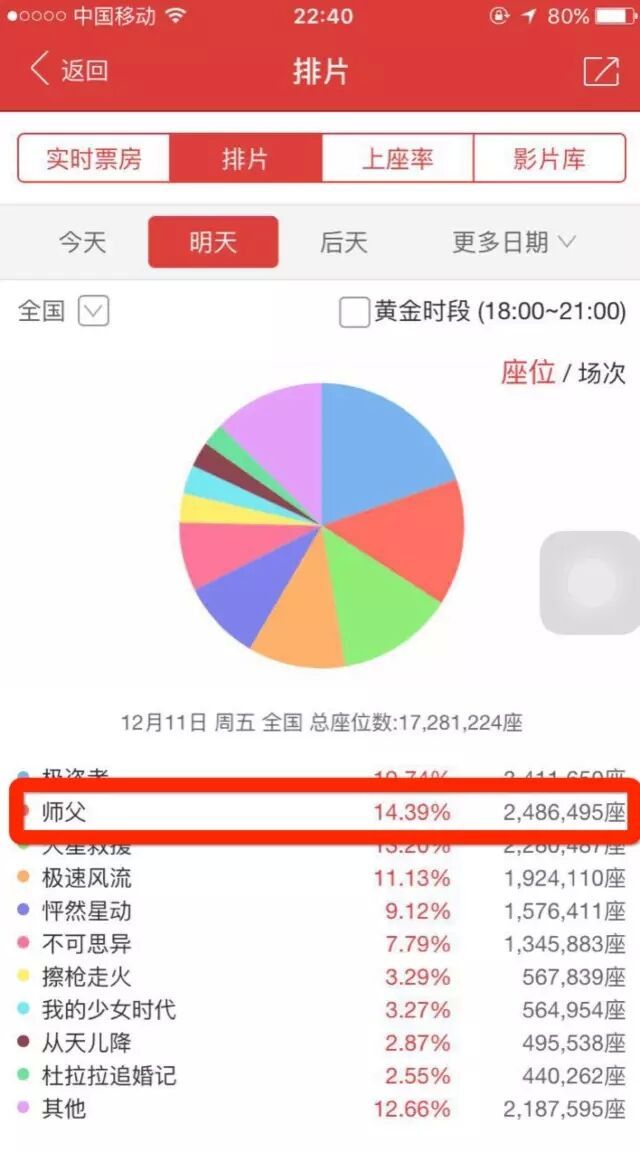Switch to the 实时票房 tab
This screenshot has width=640, height=1152.
pos(94,159)
